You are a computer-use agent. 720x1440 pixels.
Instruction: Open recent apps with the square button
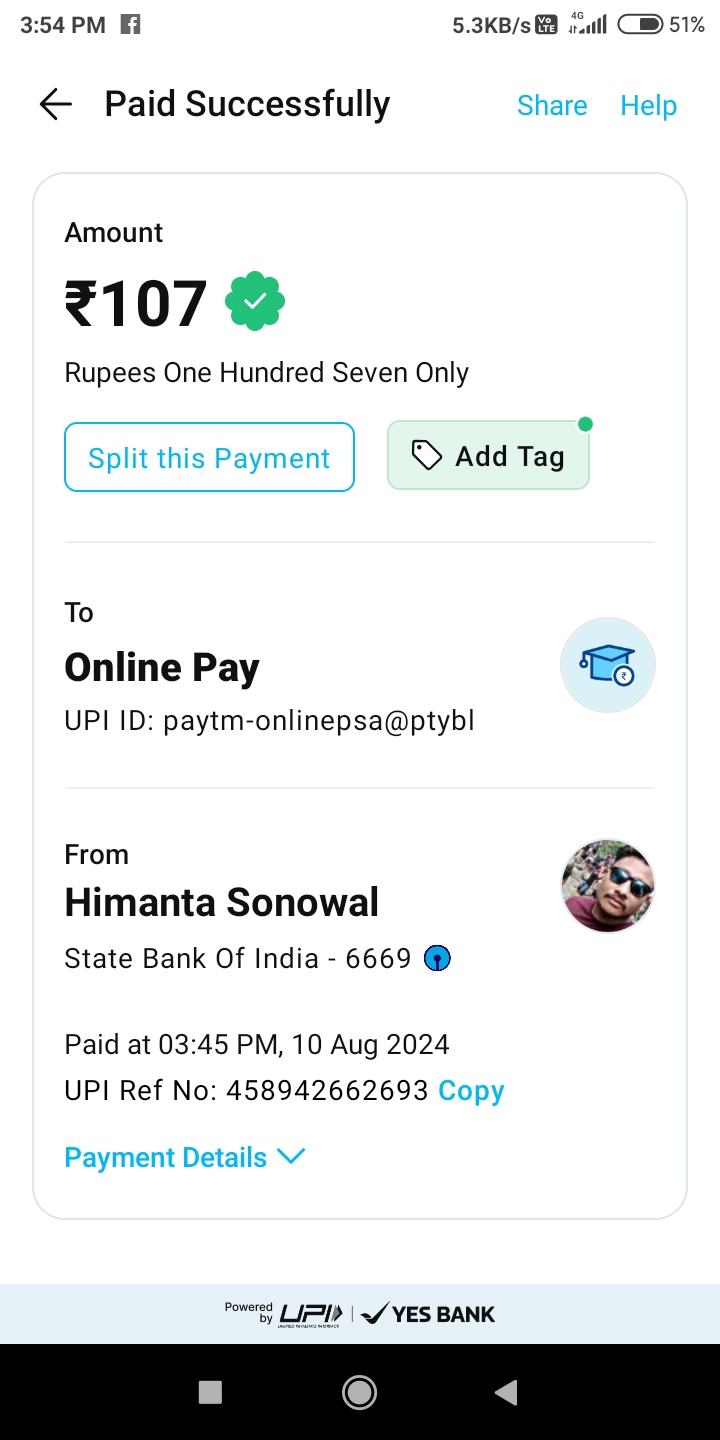point(210,1392)
